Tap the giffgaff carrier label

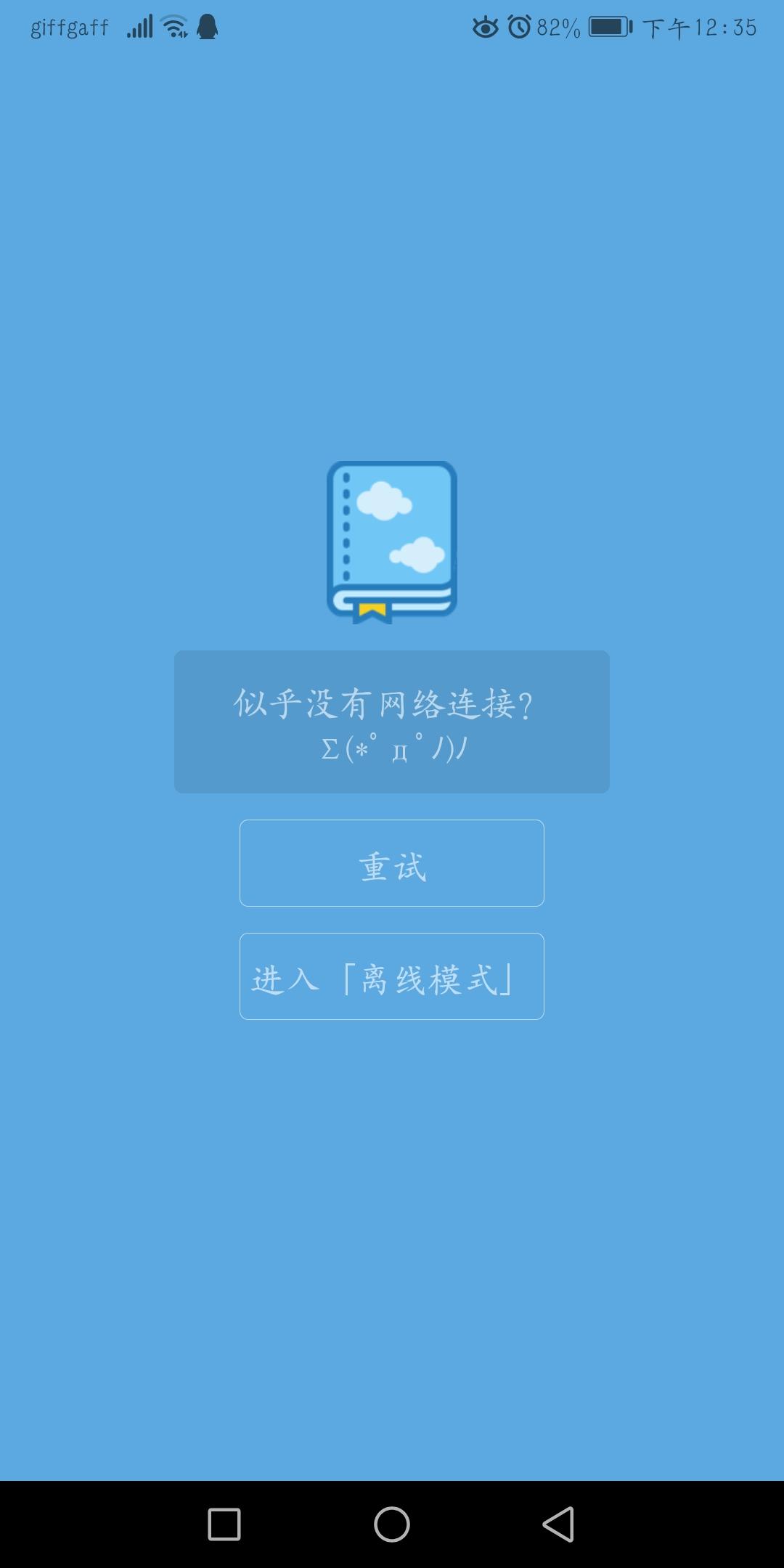(69, 28)
